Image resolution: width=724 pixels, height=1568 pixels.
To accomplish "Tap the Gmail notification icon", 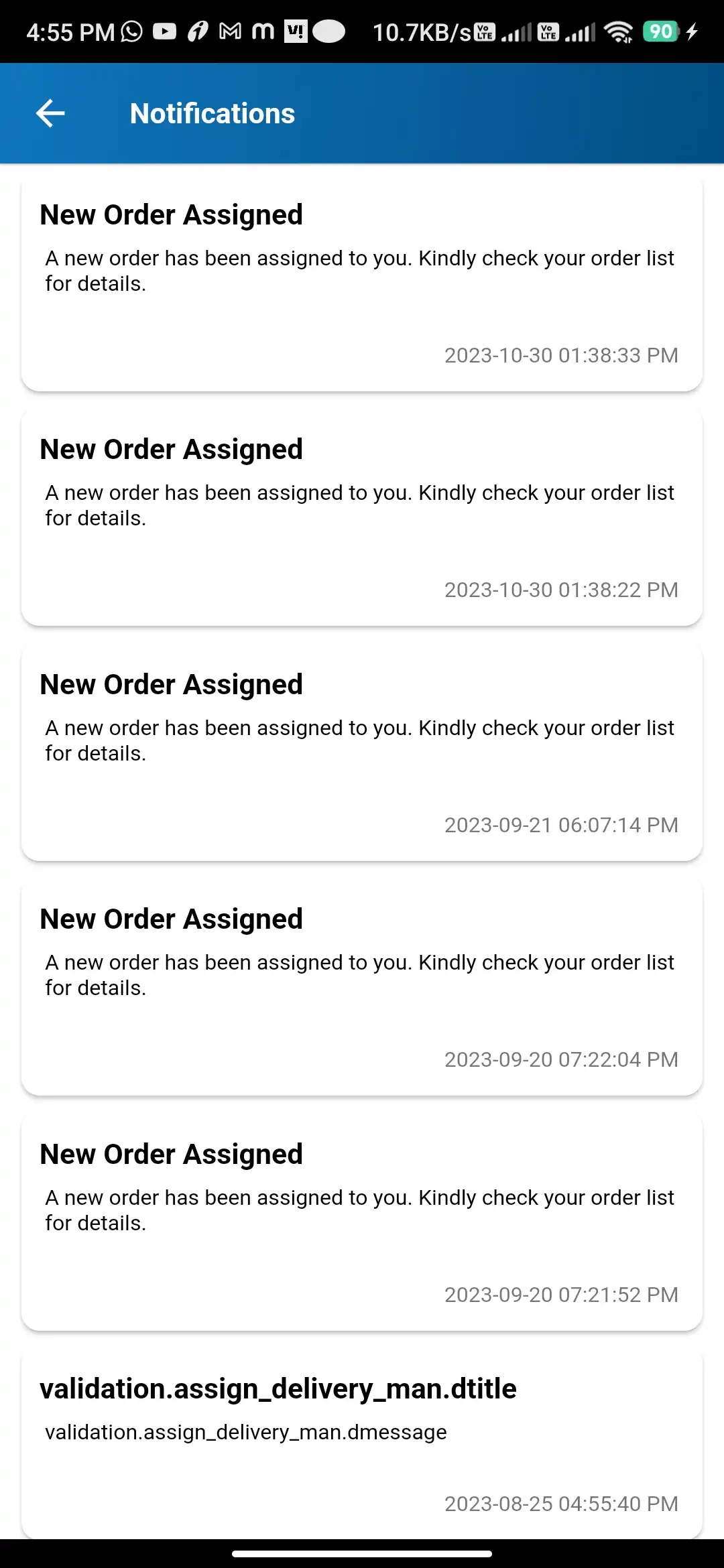I will tap(229, 31).
